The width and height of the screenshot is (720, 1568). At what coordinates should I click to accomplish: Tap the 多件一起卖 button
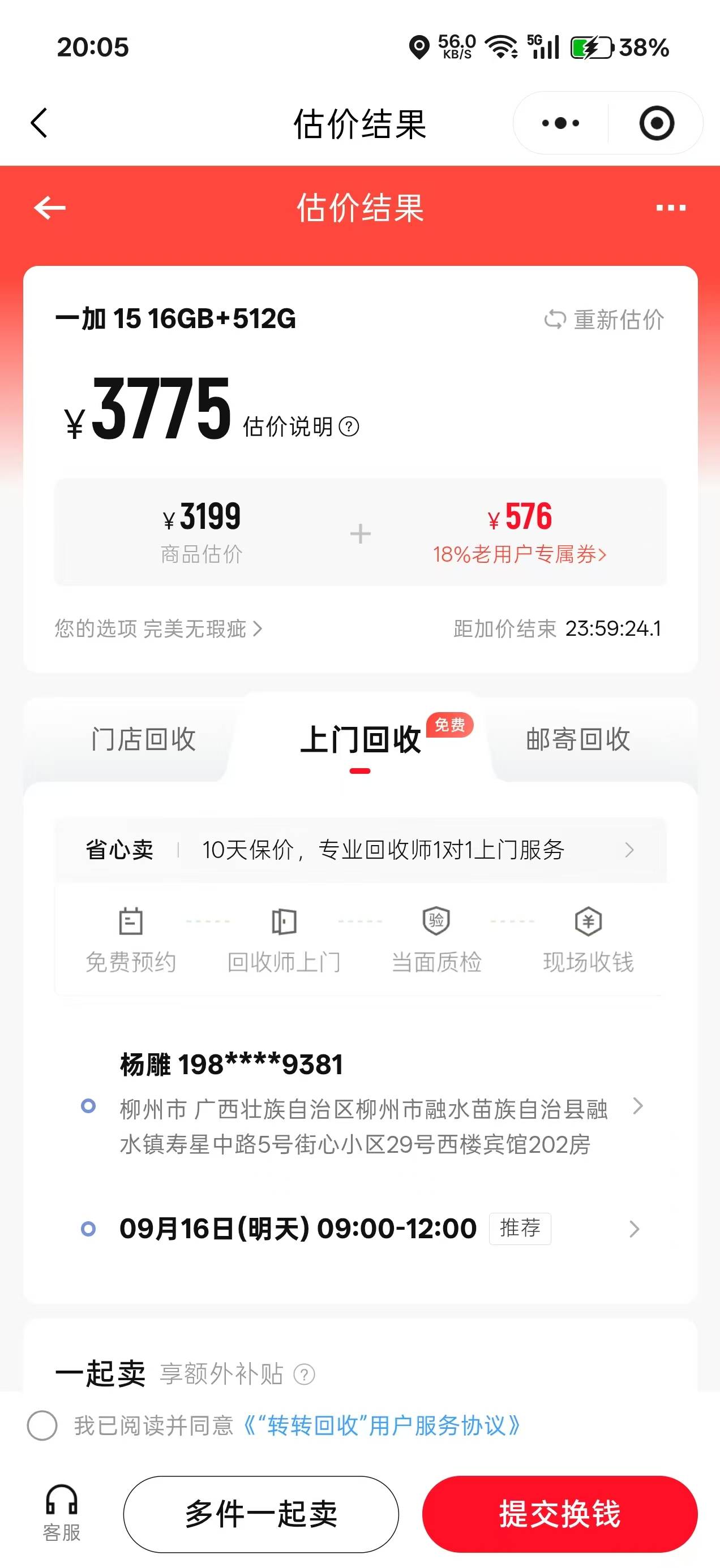point(261,1514)
